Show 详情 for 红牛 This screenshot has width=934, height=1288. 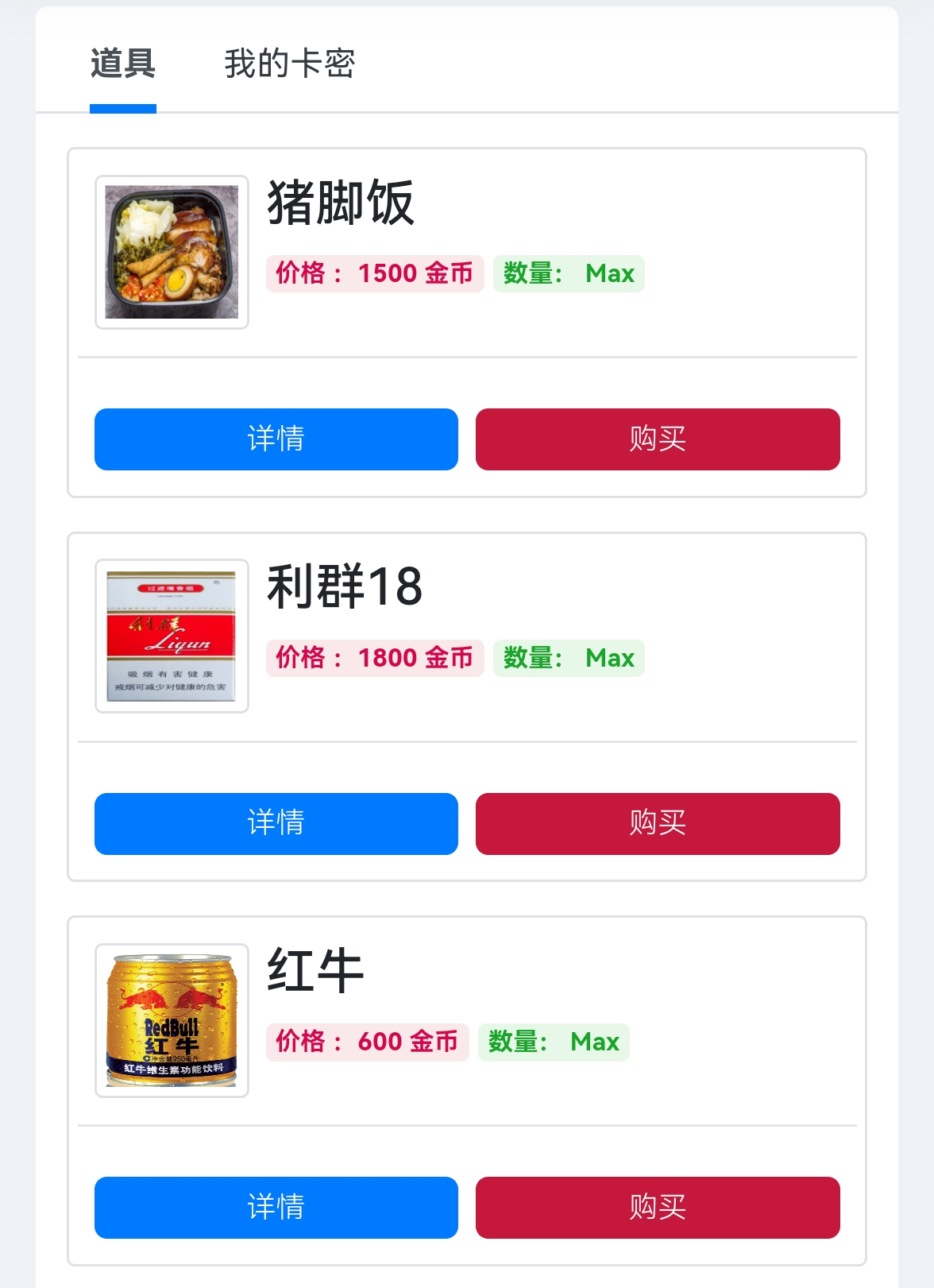276,1207
